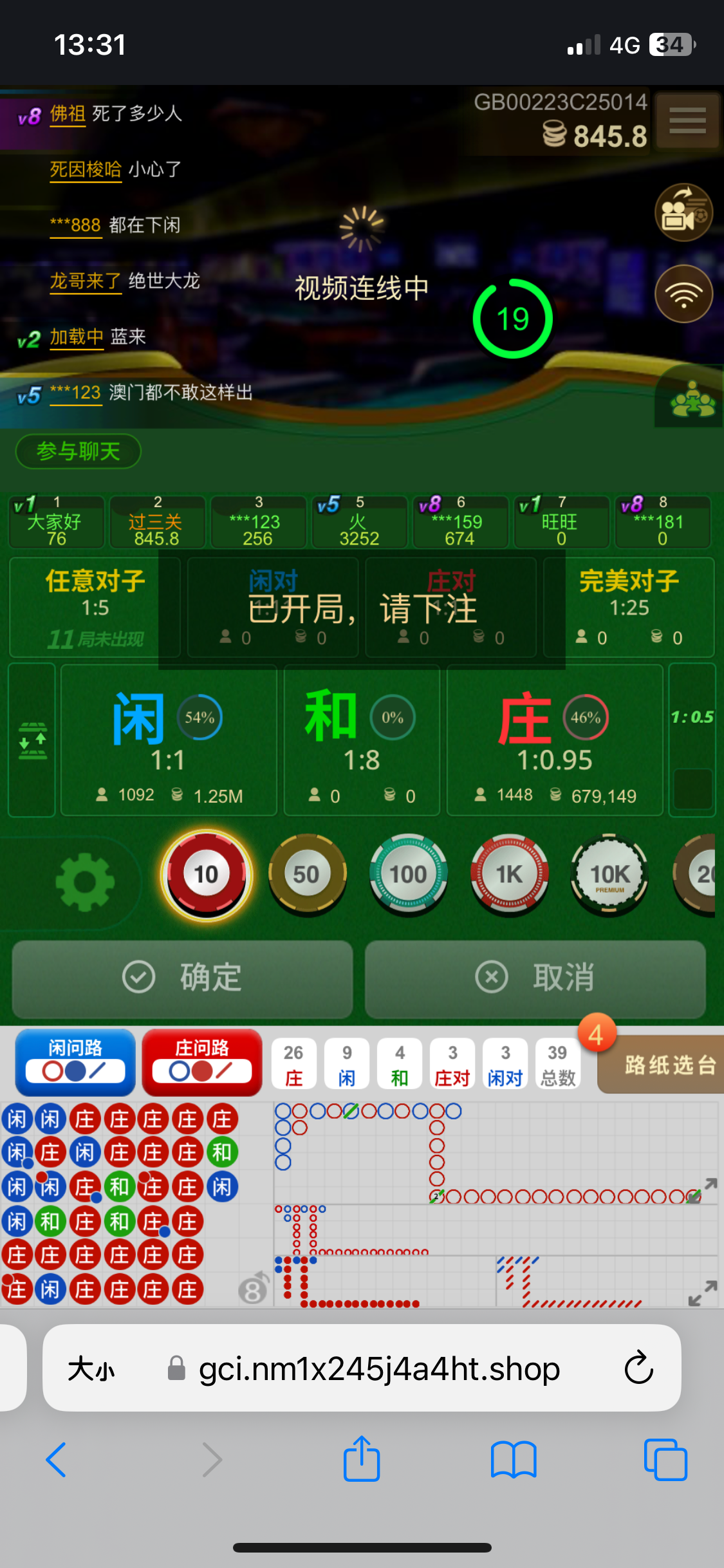Place a bet on 完美对子
Screen dimensions: 724x1568
[x=629, y=606]
